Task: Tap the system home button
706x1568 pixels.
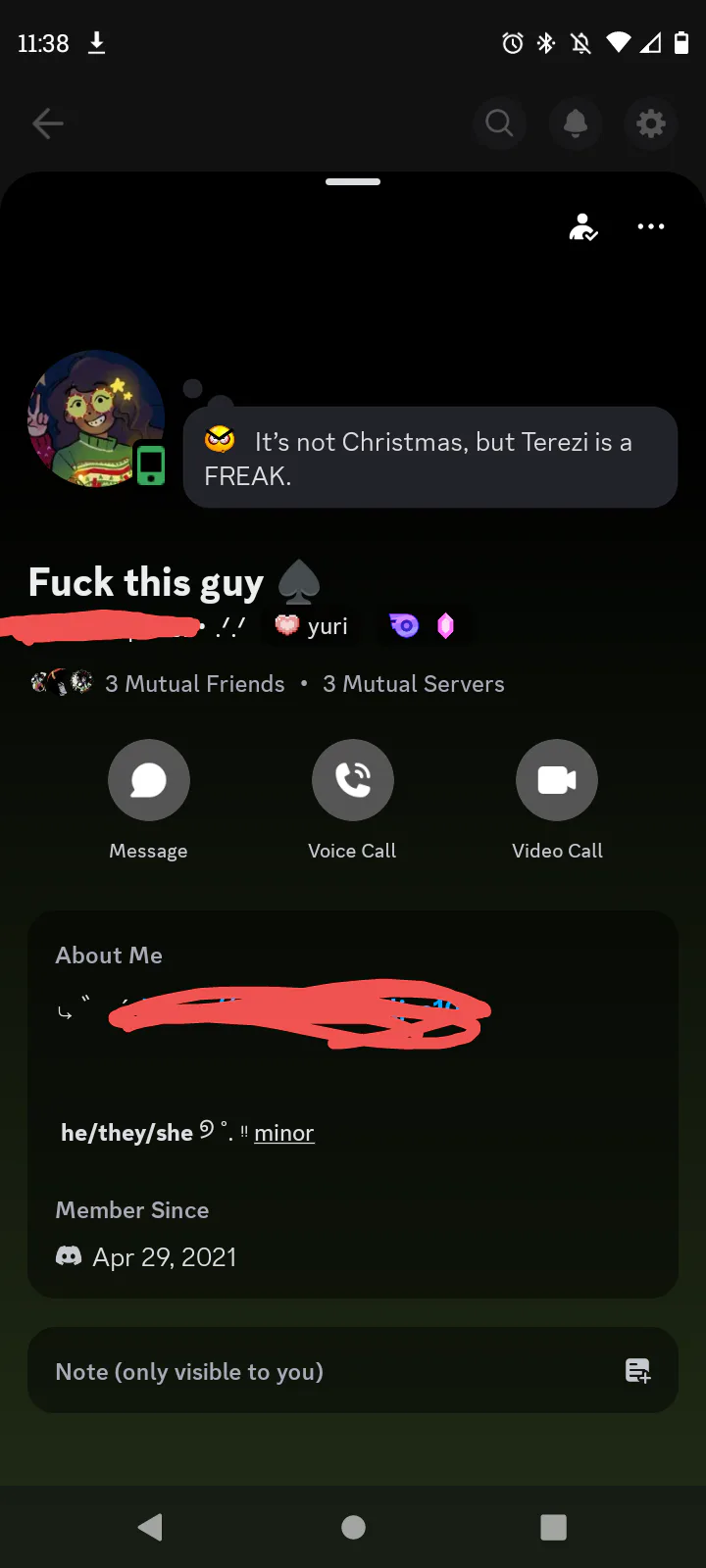Action: coord(353,1527)
